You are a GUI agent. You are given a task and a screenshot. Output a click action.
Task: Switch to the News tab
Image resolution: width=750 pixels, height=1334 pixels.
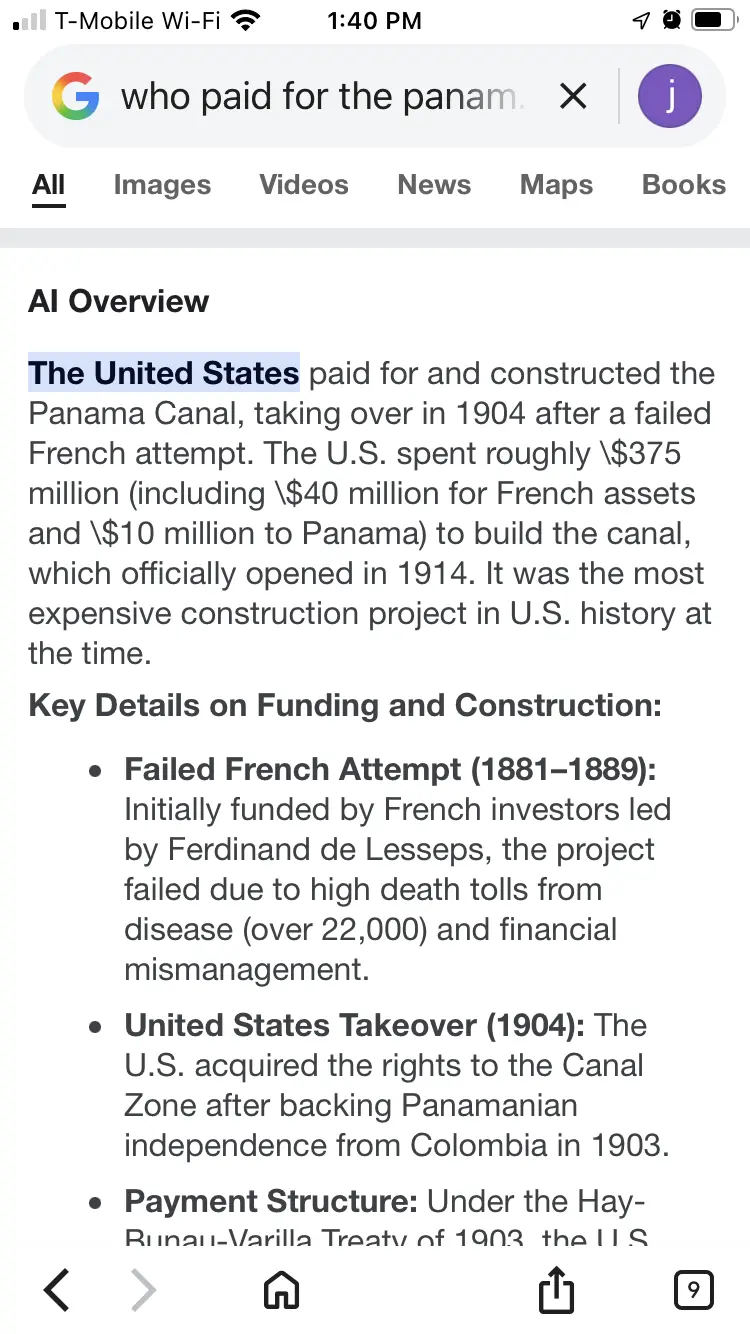coord(434,185)
